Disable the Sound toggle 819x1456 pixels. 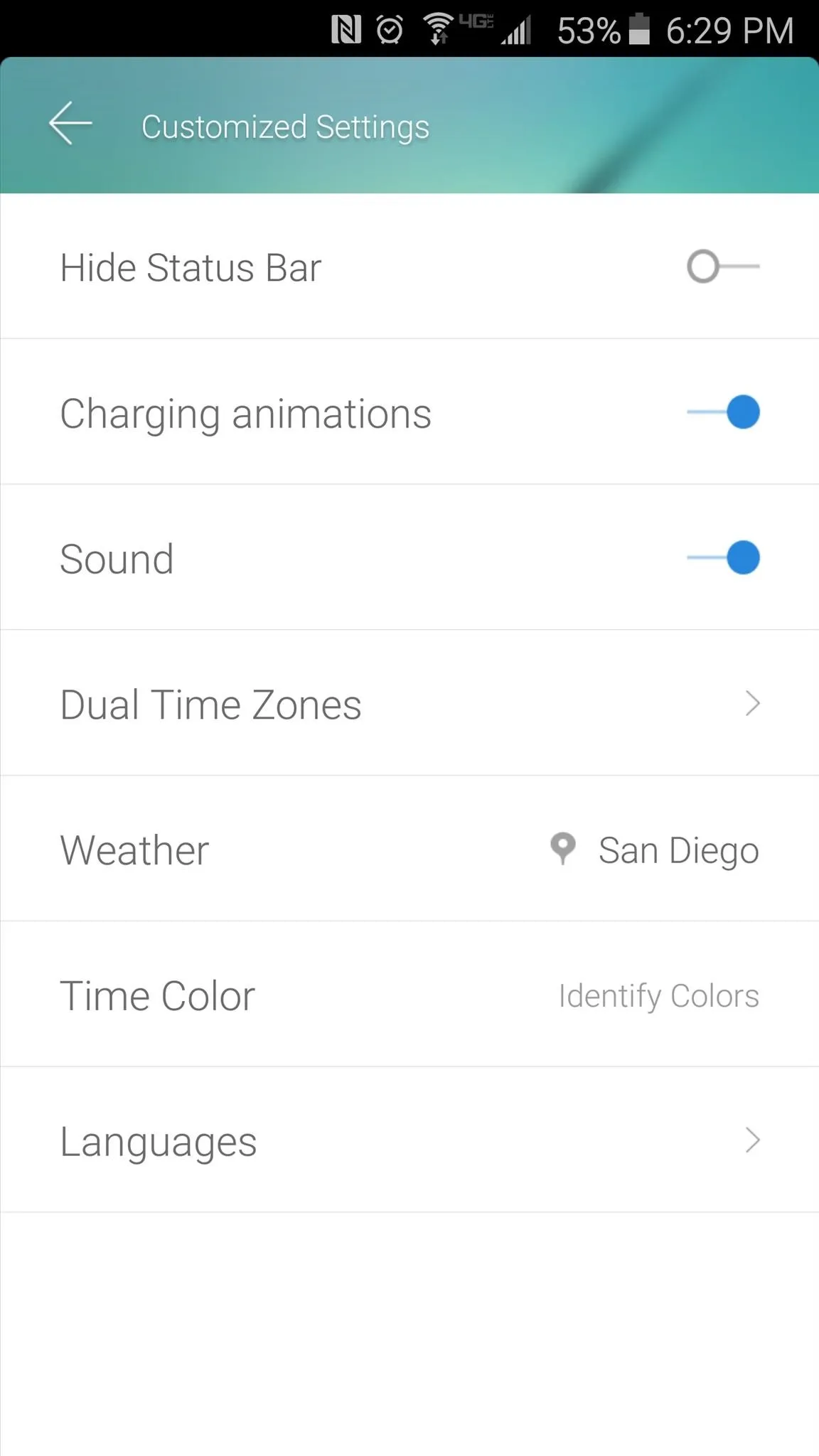pos(723,558)
